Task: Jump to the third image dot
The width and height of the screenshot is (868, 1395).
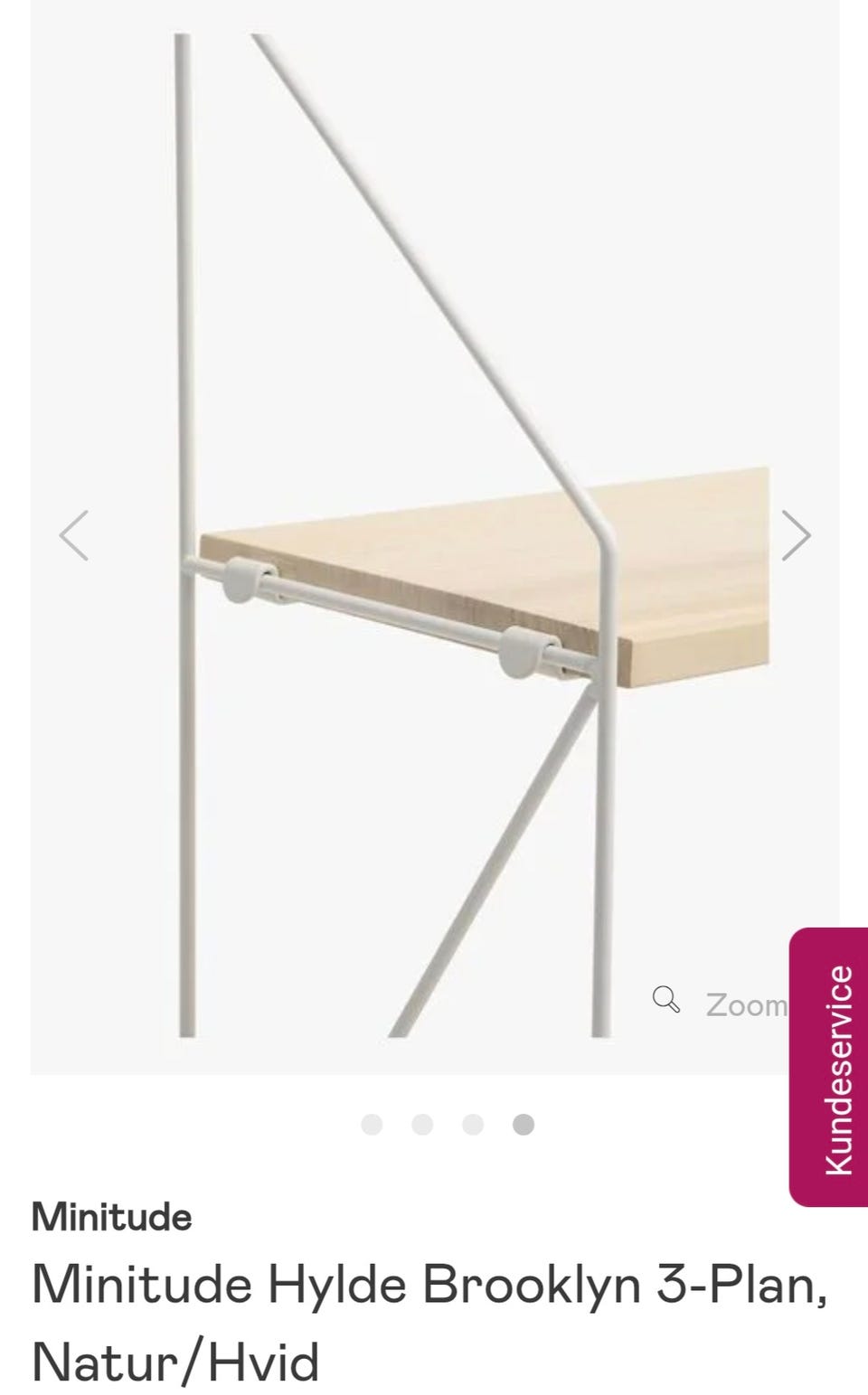Action: coord(473,1124)
